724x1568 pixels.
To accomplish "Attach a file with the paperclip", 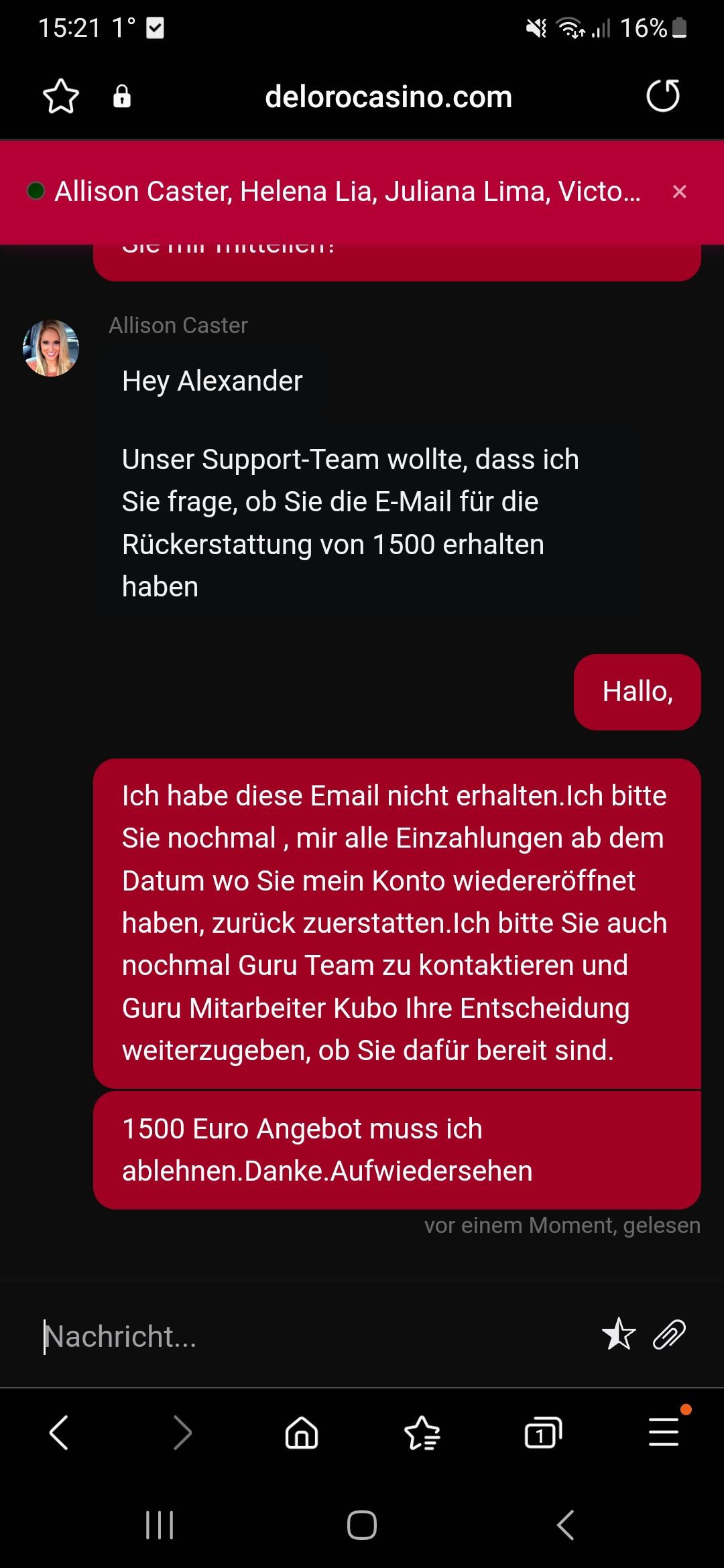I will 669,1334.
